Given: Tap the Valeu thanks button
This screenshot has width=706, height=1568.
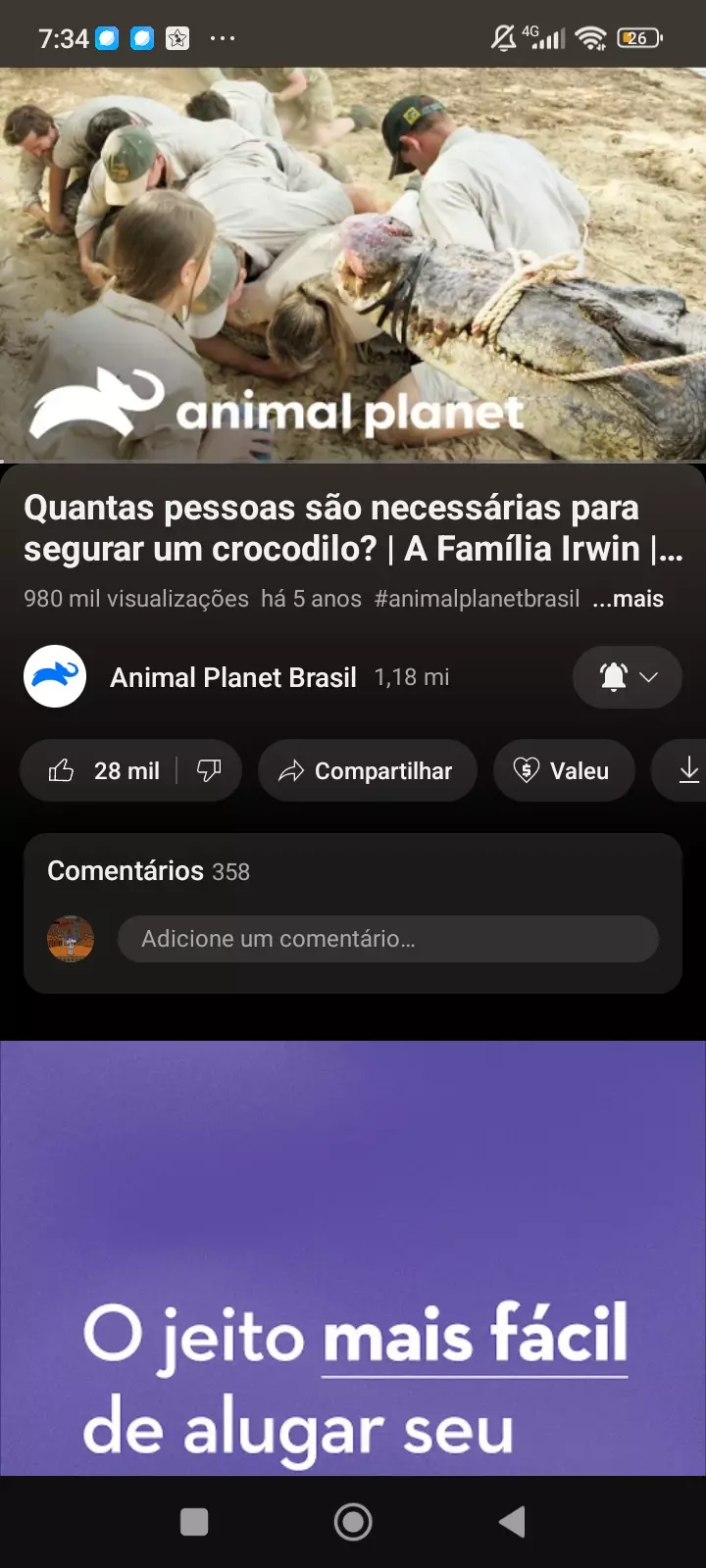Looking at the screenshot, I should (x=563, y=771).
